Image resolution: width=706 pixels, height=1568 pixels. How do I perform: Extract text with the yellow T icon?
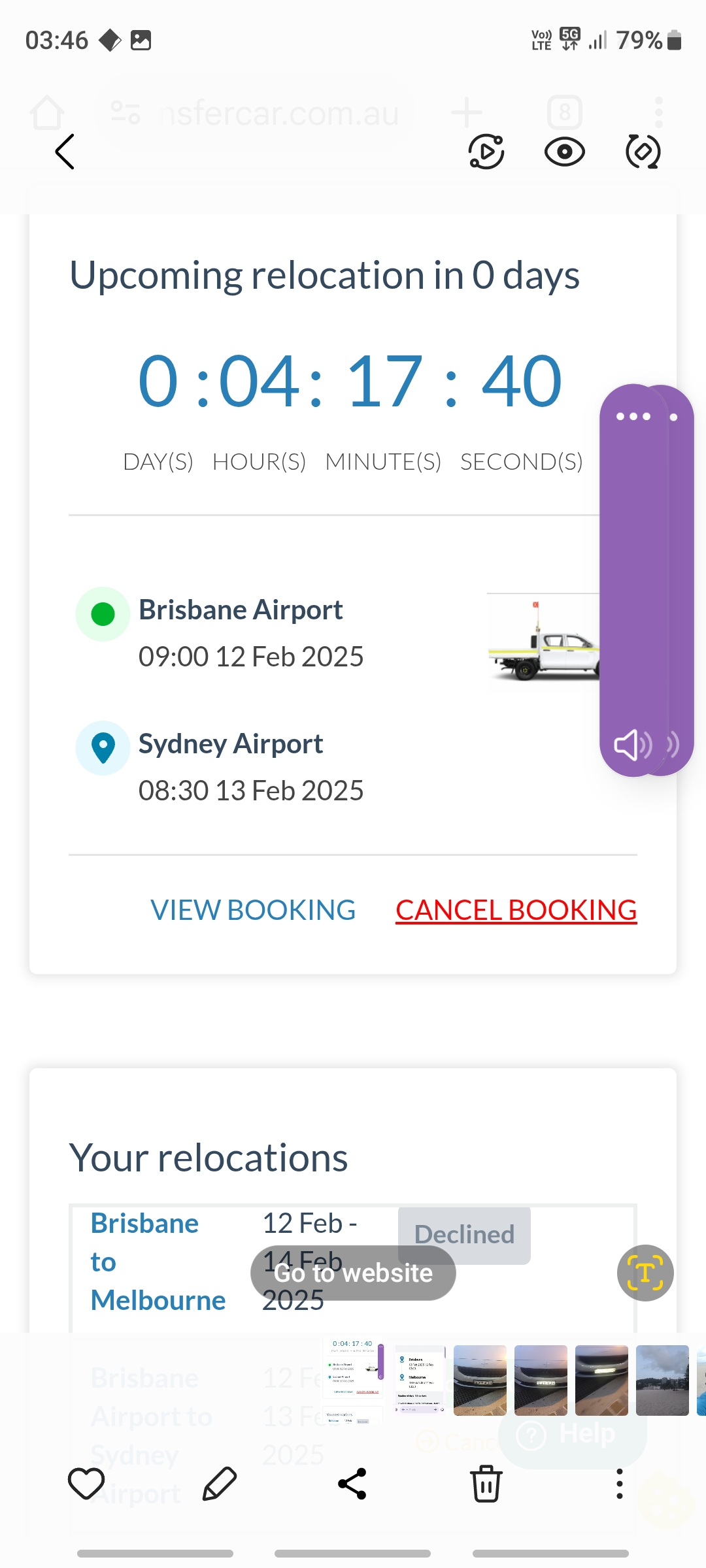[645, 1273]
